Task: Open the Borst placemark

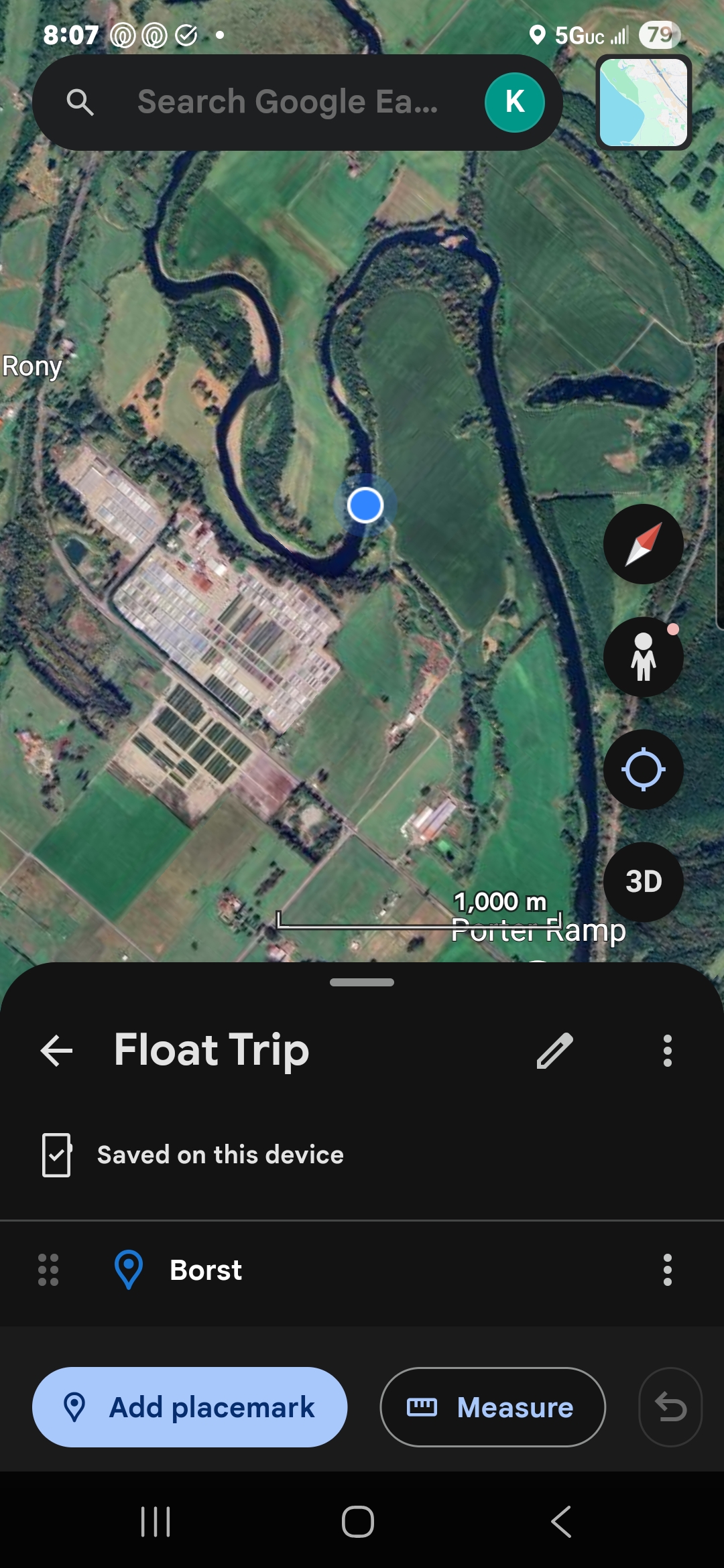Action: click(x=206, y=1270)
